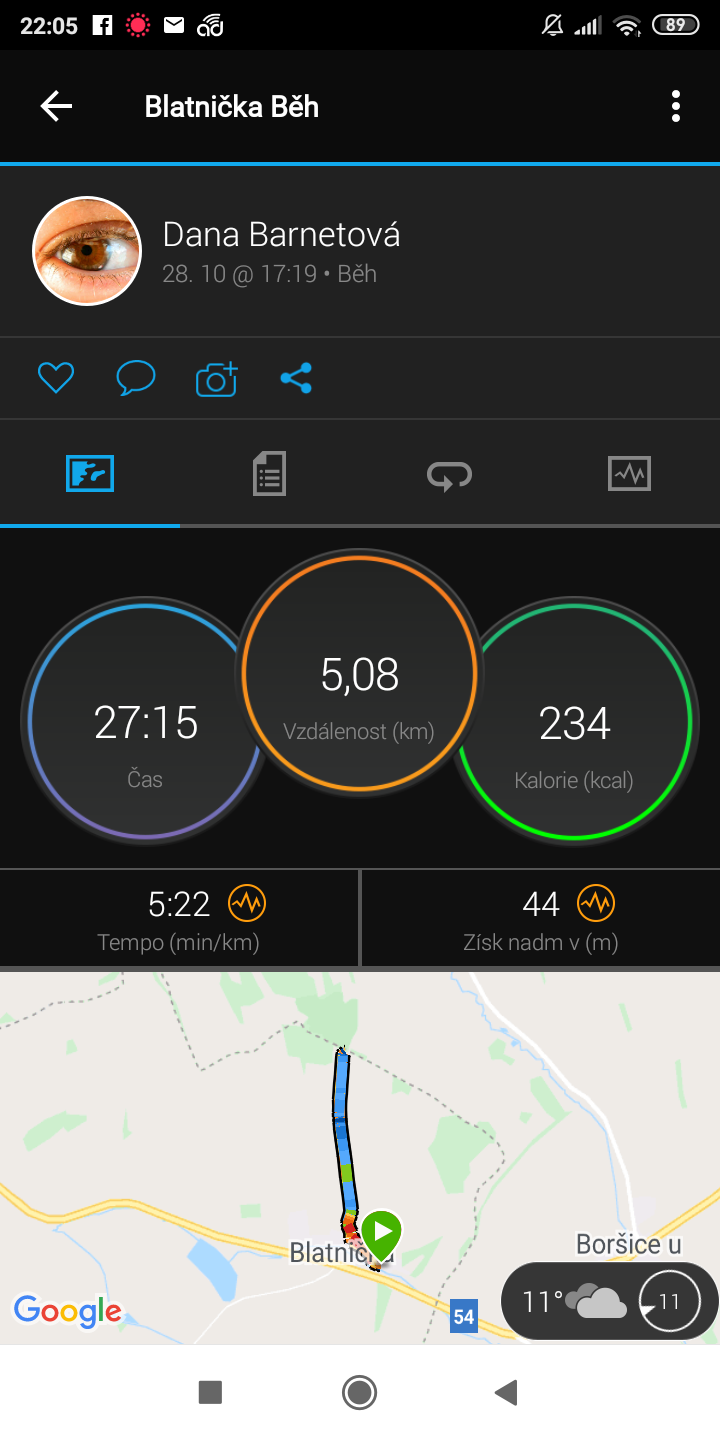Tap the system recent apps square

click(210, 1392)
